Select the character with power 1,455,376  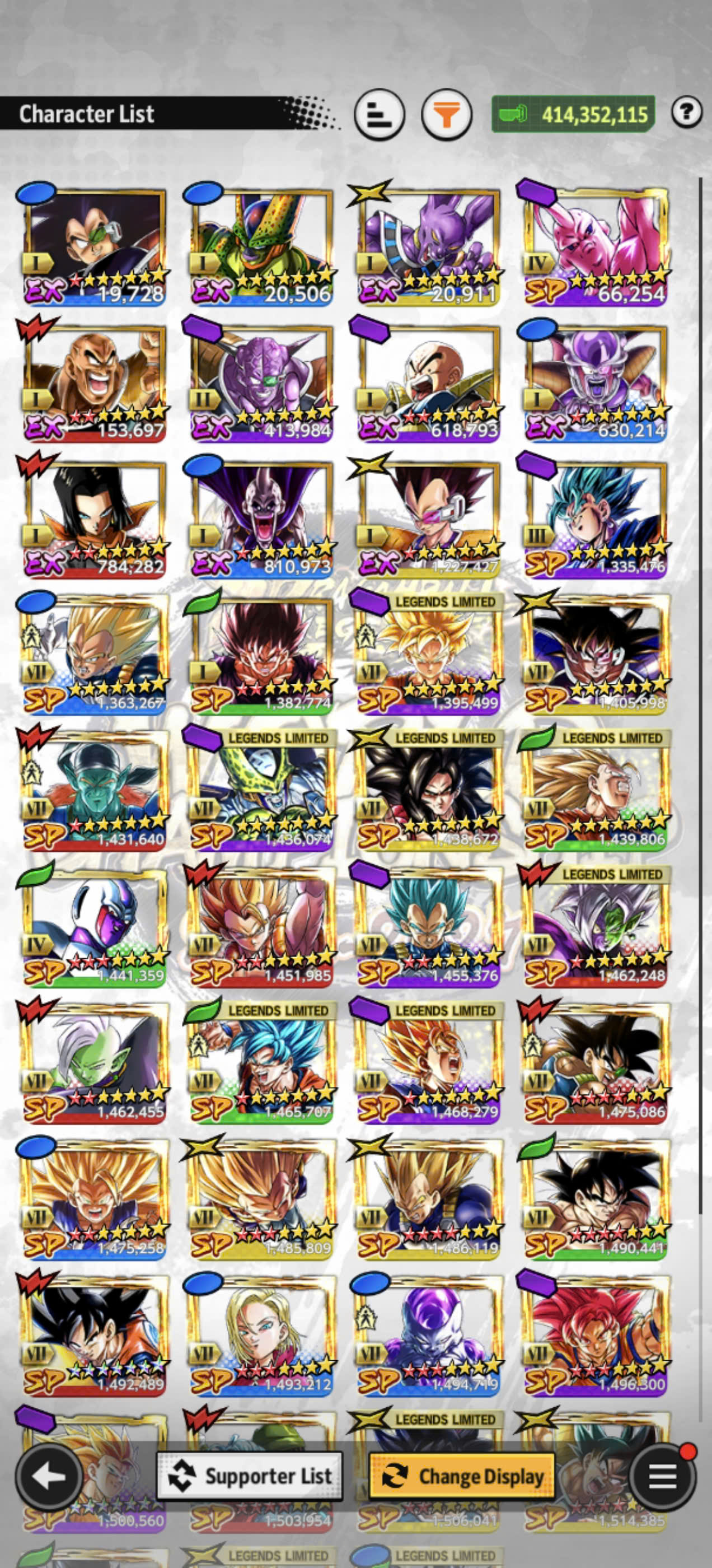(428, 927)
